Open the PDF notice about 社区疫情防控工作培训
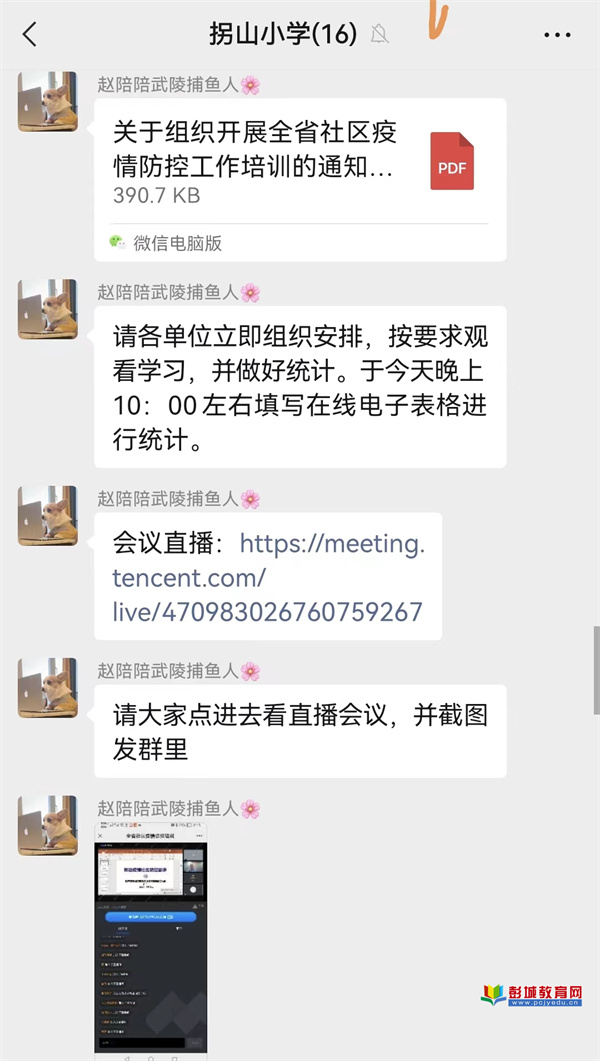The width and height of the screenshot is (600, 1061). click(x=300, y=180)
